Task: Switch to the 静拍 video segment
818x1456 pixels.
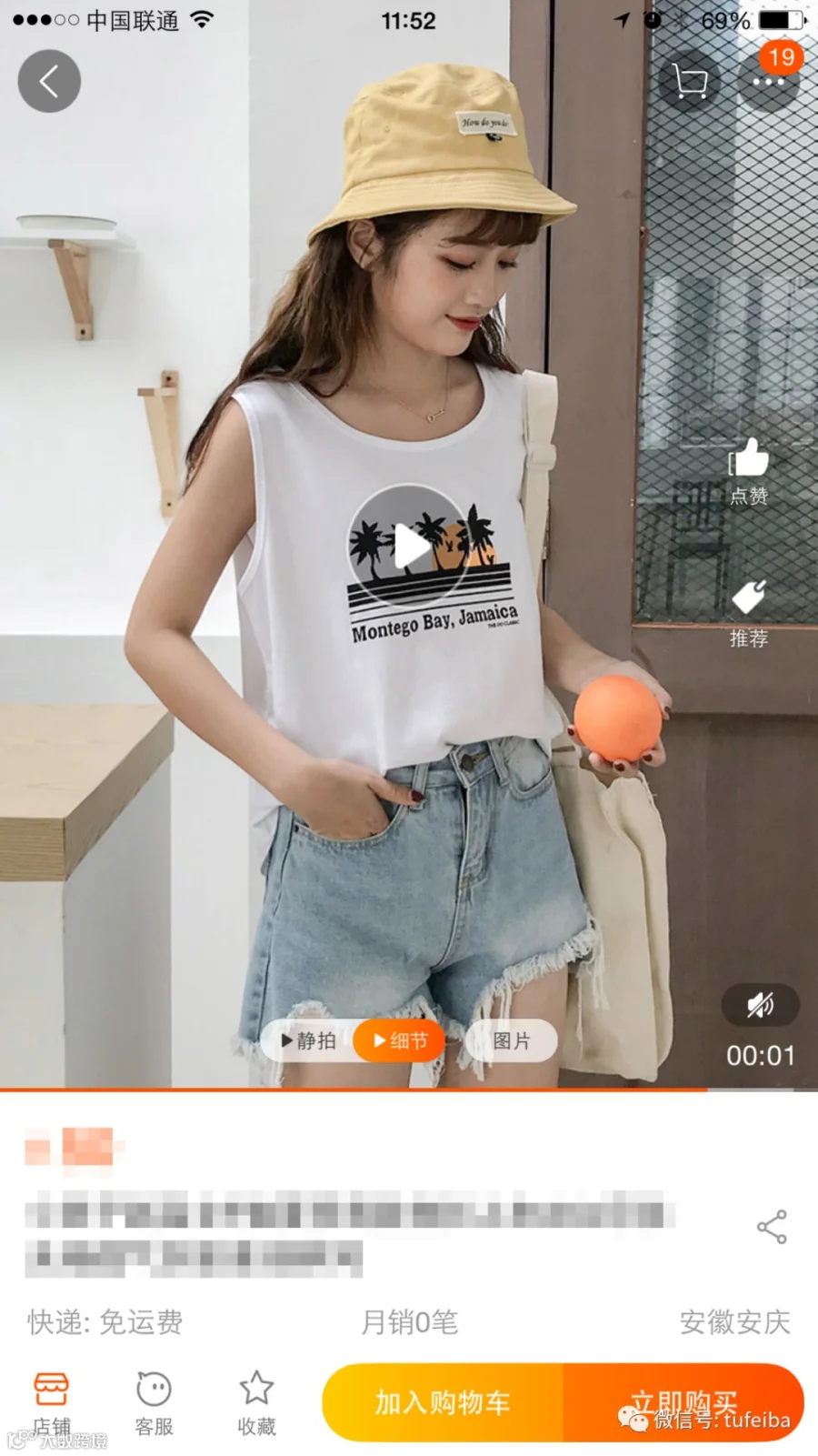Action: 307,1040
